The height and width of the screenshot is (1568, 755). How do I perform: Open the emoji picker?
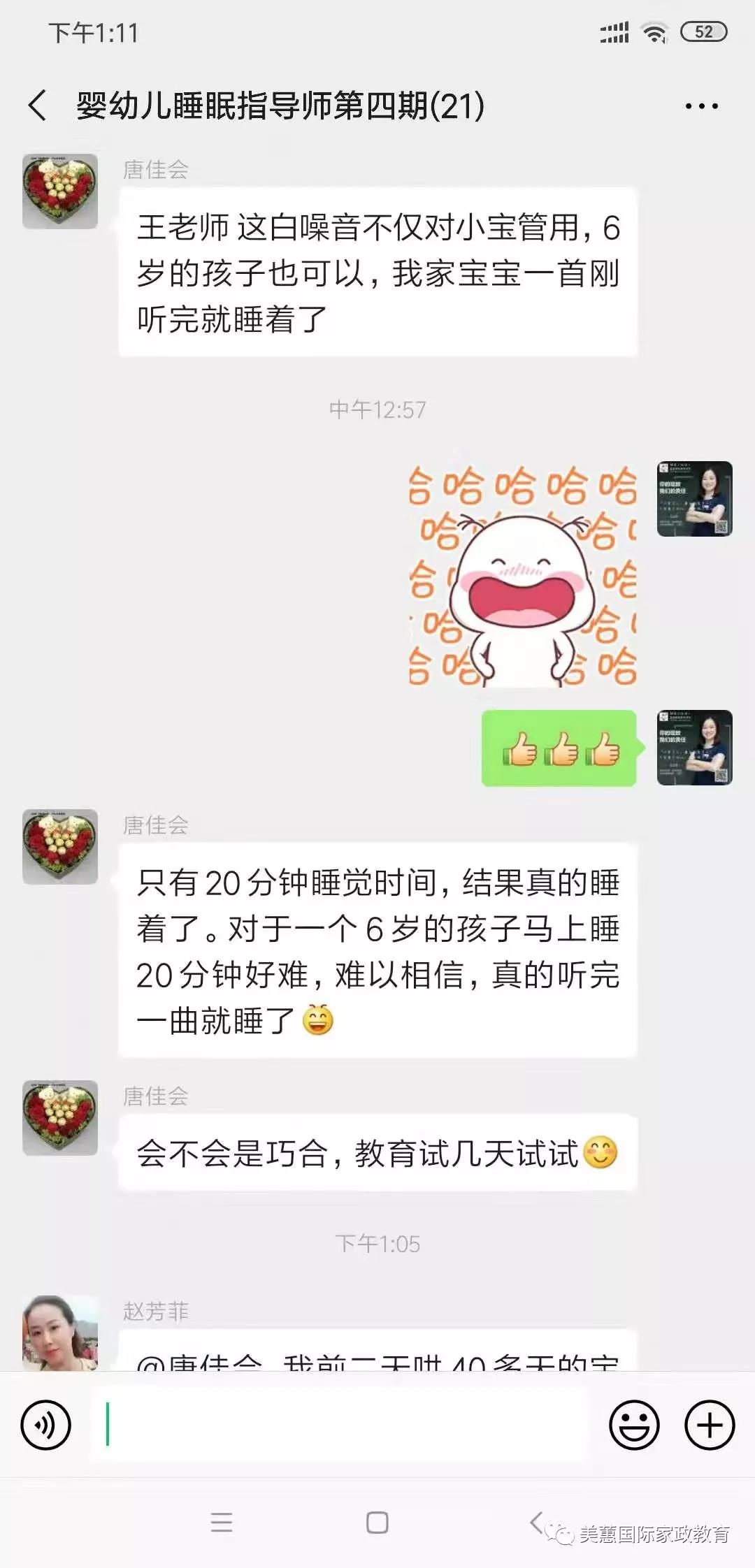tap(634, 1425)
